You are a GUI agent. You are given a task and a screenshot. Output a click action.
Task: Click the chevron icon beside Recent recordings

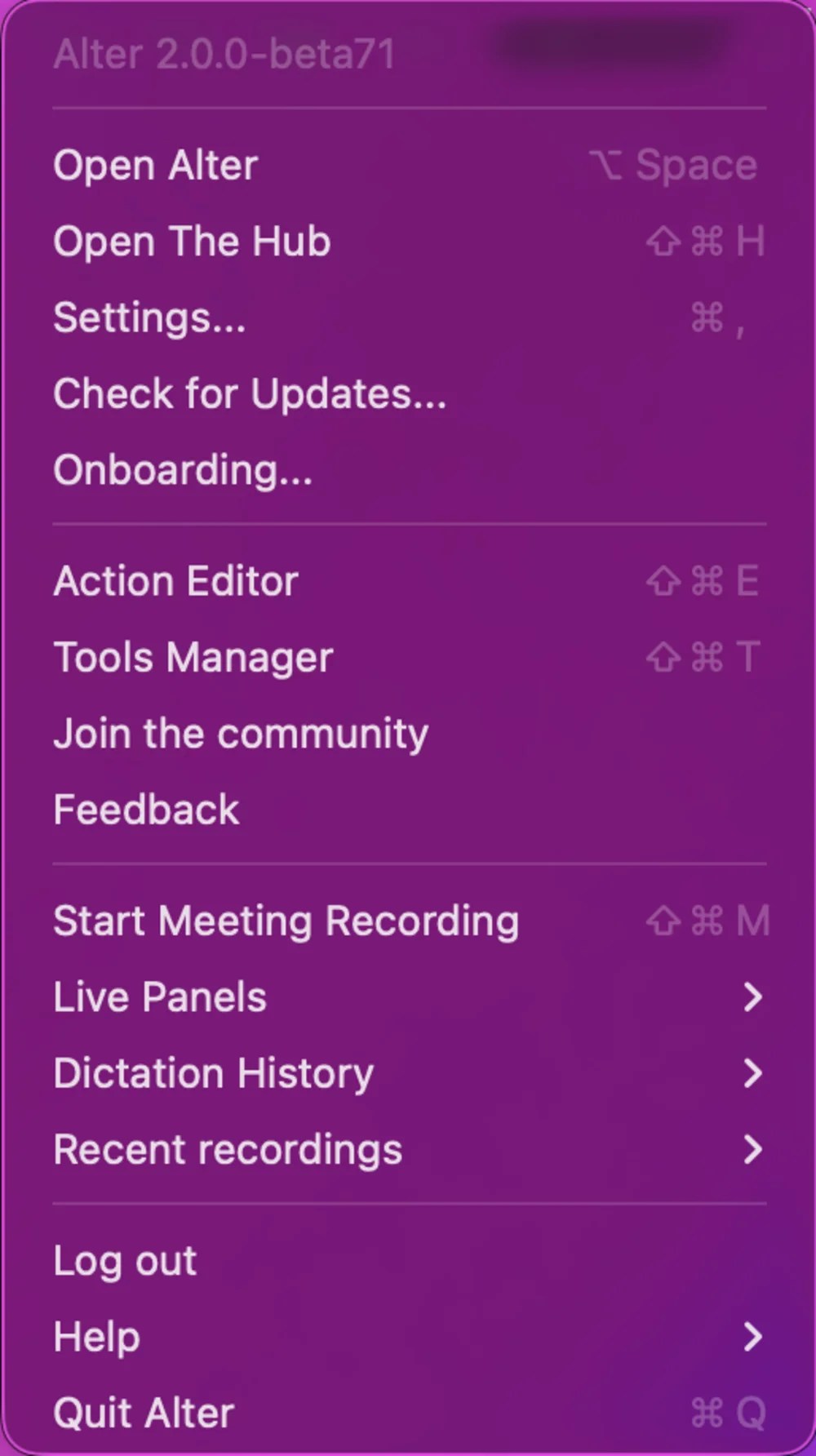753,1149
